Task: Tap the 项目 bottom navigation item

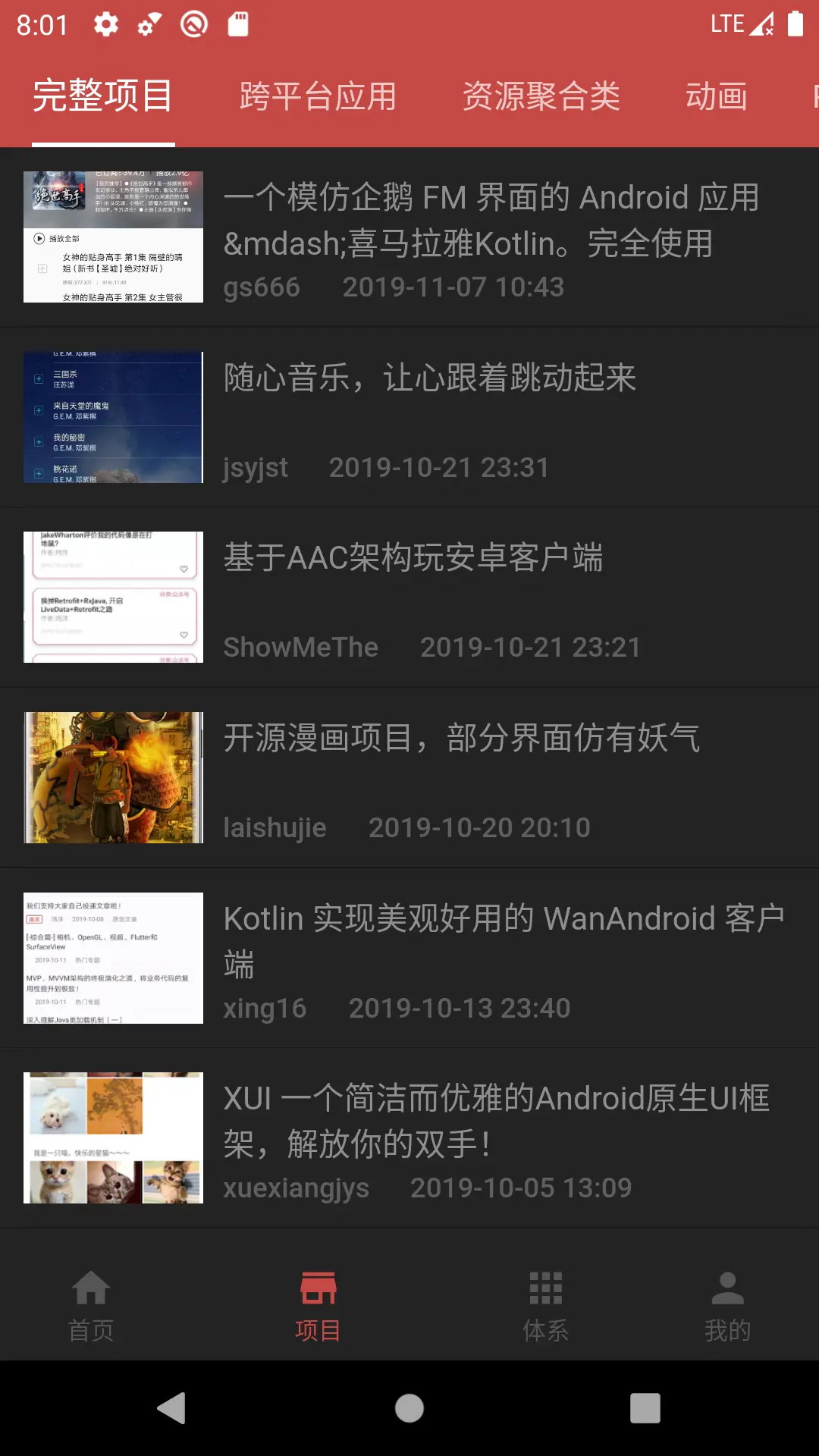Action: [318, 1305]
